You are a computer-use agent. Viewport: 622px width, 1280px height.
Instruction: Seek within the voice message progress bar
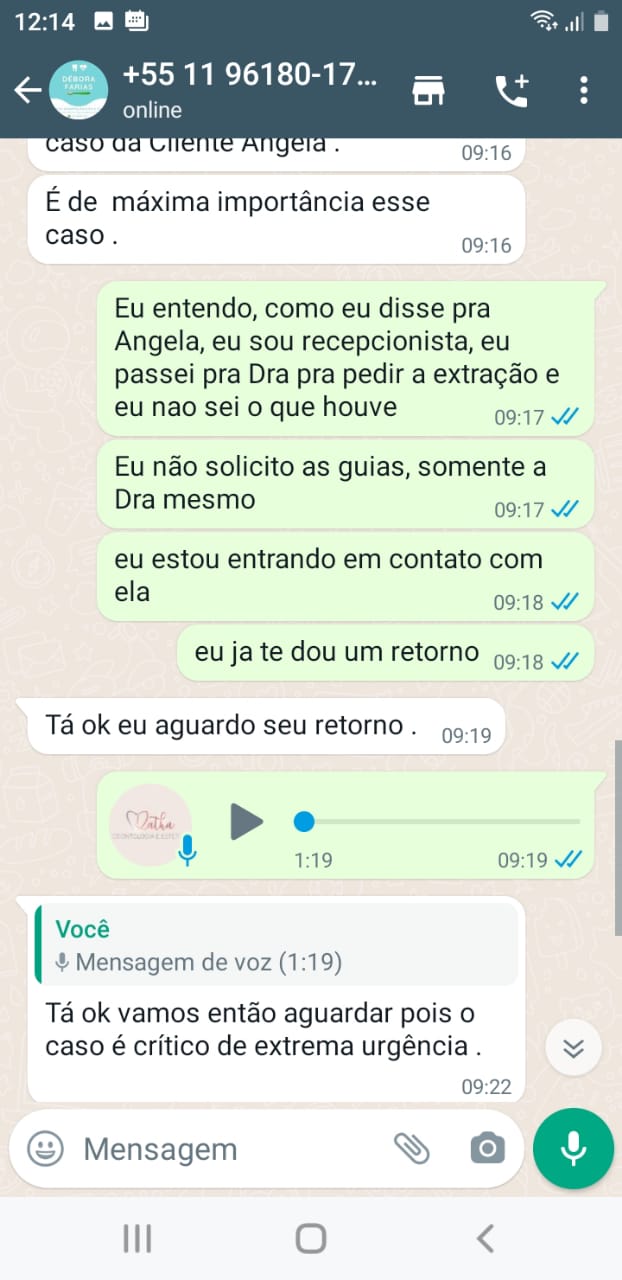[x=440, y=822]
